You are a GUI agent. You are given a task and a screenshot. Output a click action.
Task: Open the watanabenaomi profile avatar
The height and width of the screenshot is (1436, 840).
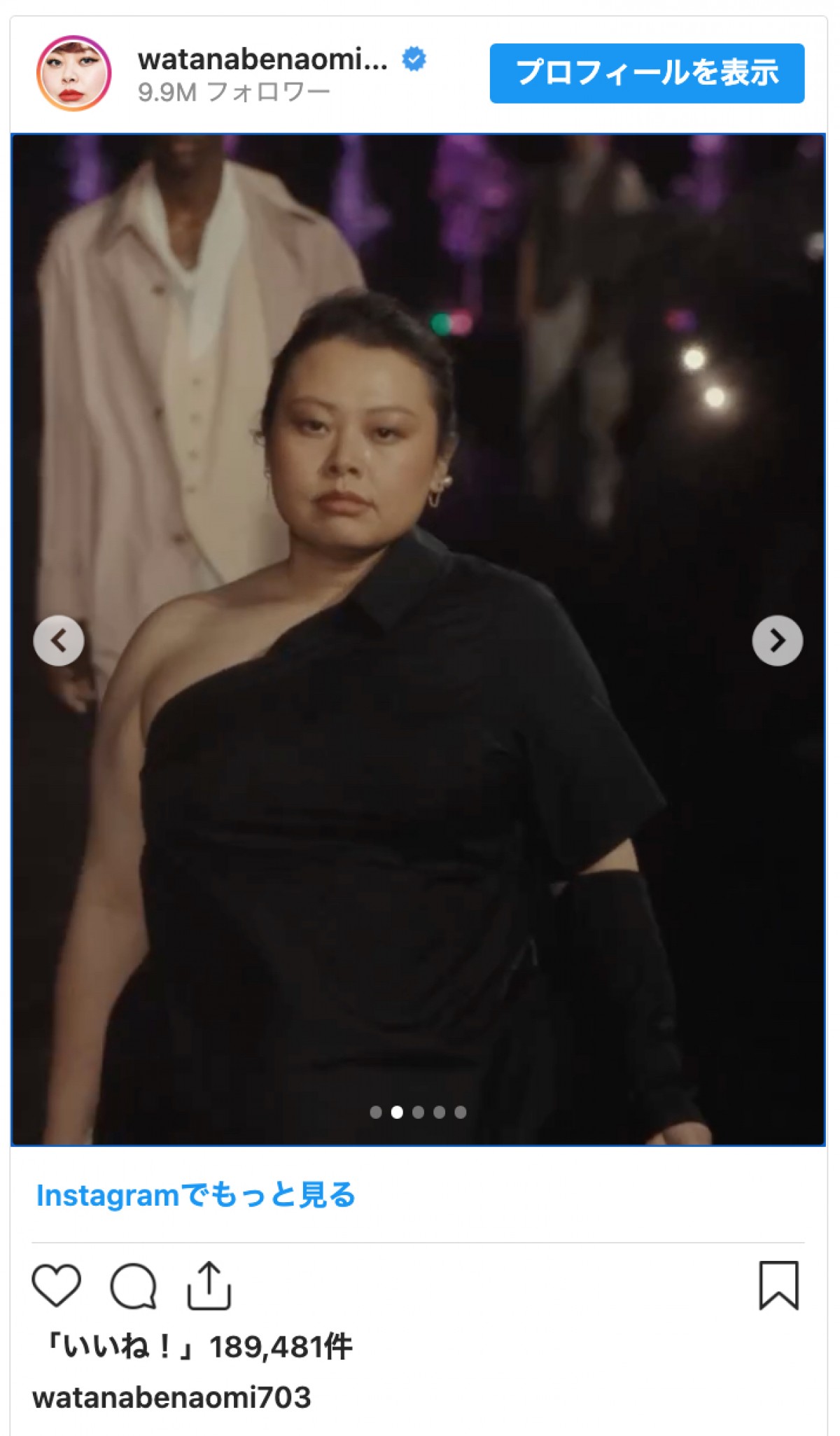tap(73, 73)
